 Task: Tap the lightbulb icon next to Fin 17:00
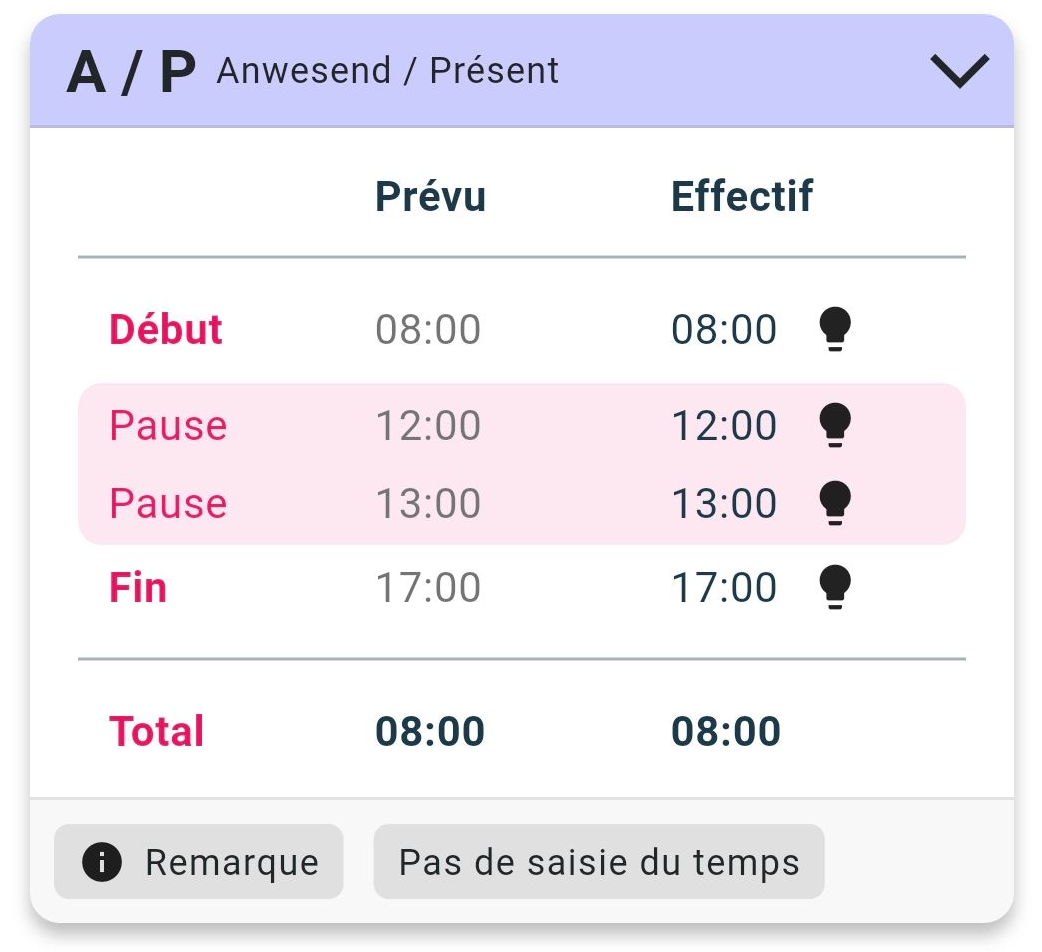[x=835, y=587]
